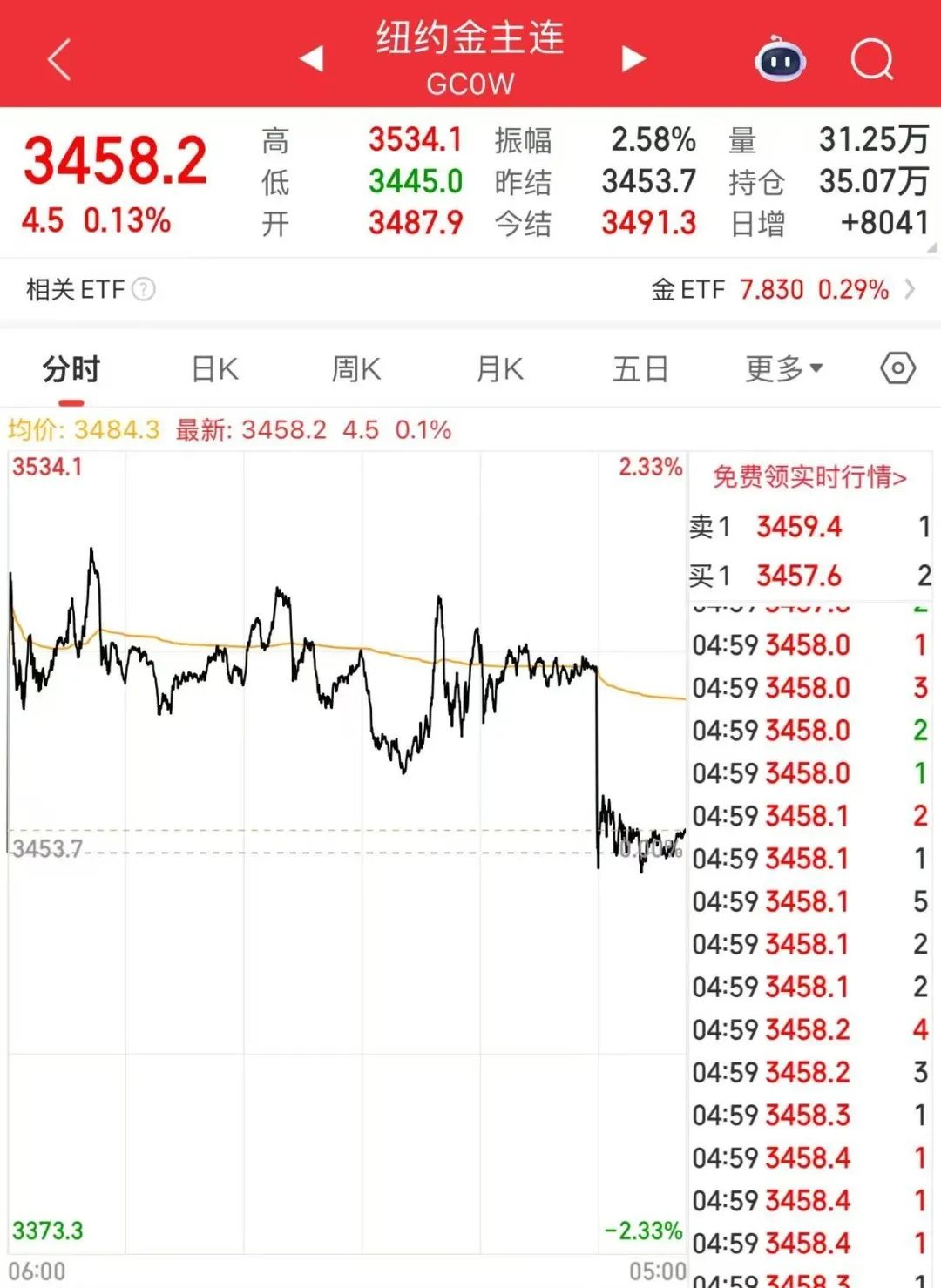Expand the 更多 chart period dropdown
The image size is (941, 1288).
[x=783, y=369]
